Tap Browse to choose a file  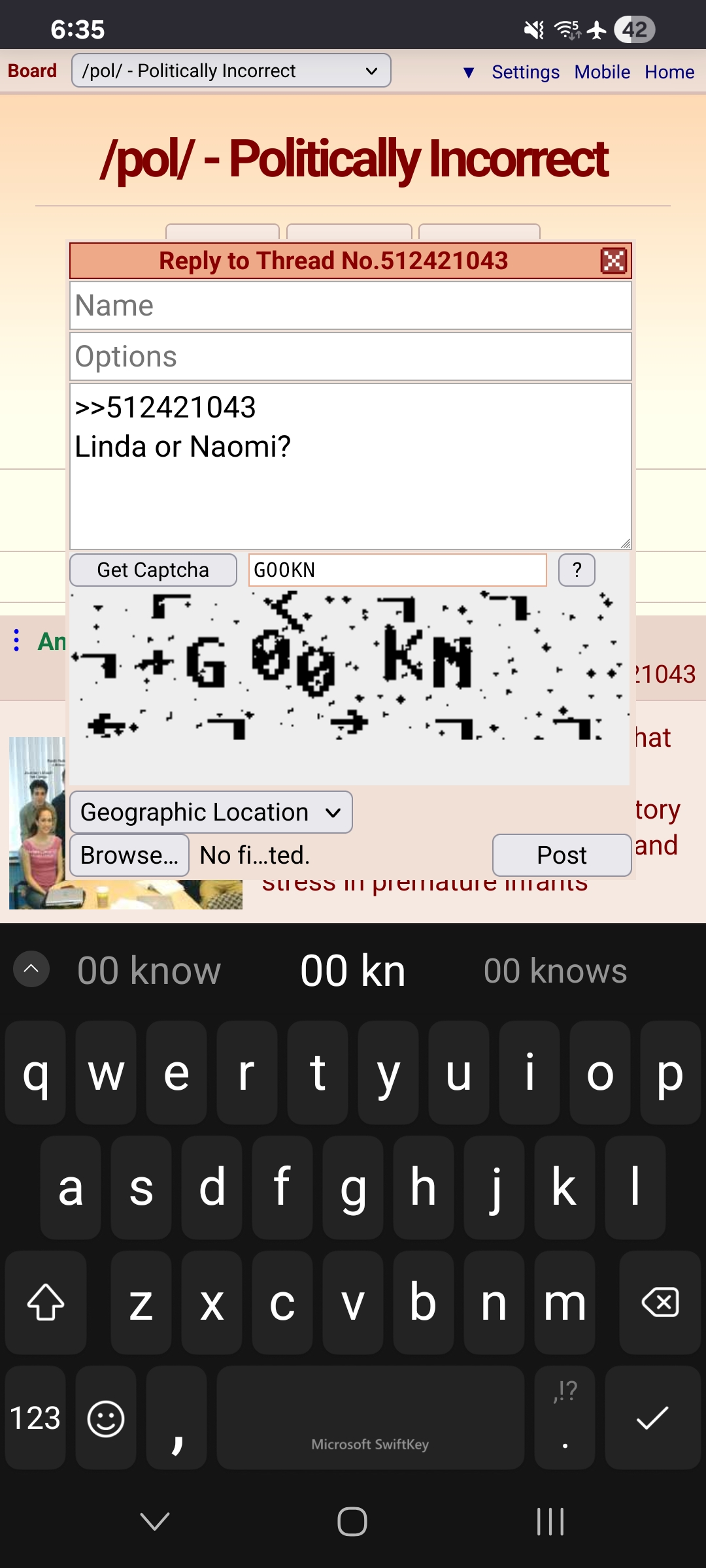coord(129,855)
